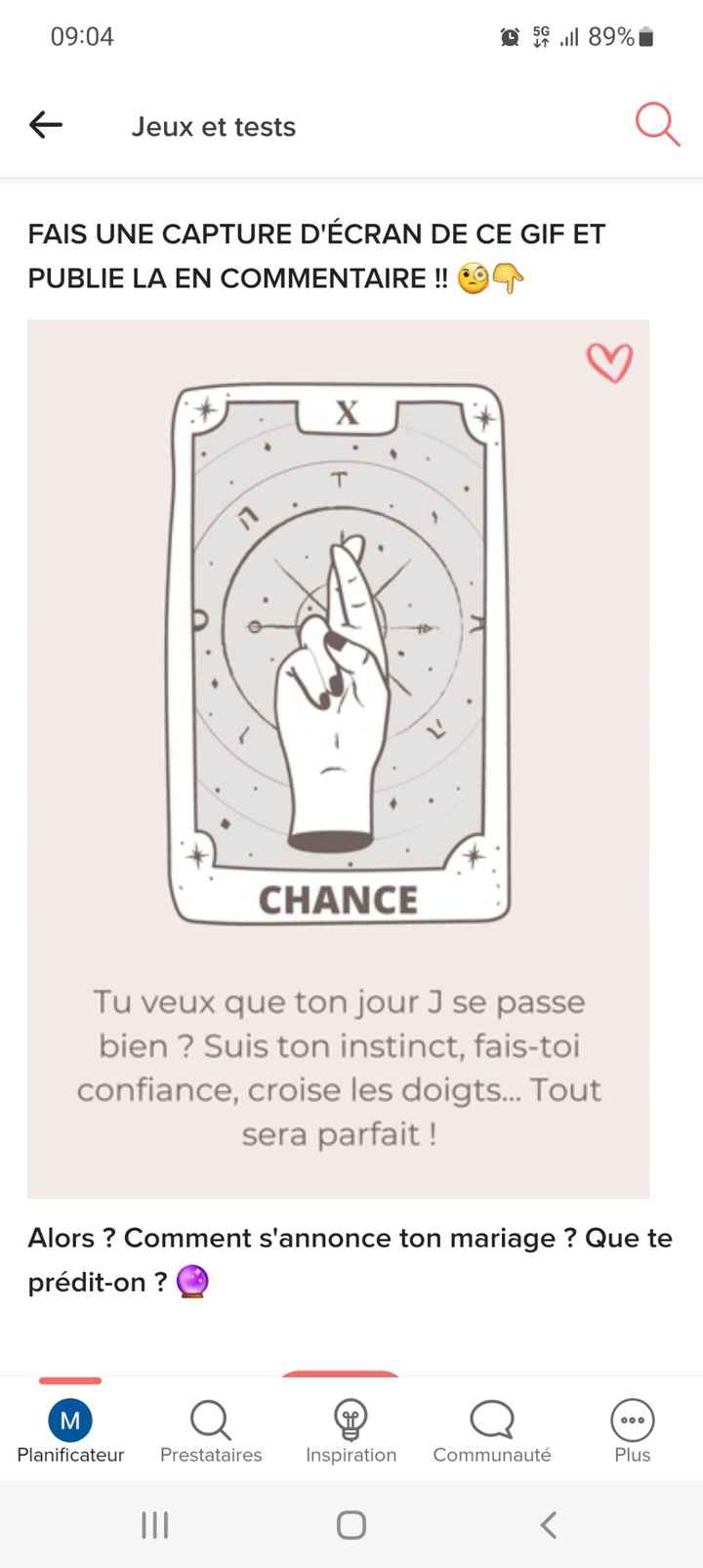703x1568 pixels.
Task: Tap the red indicator above Planificateur
Action: (x=68, y=1380)
